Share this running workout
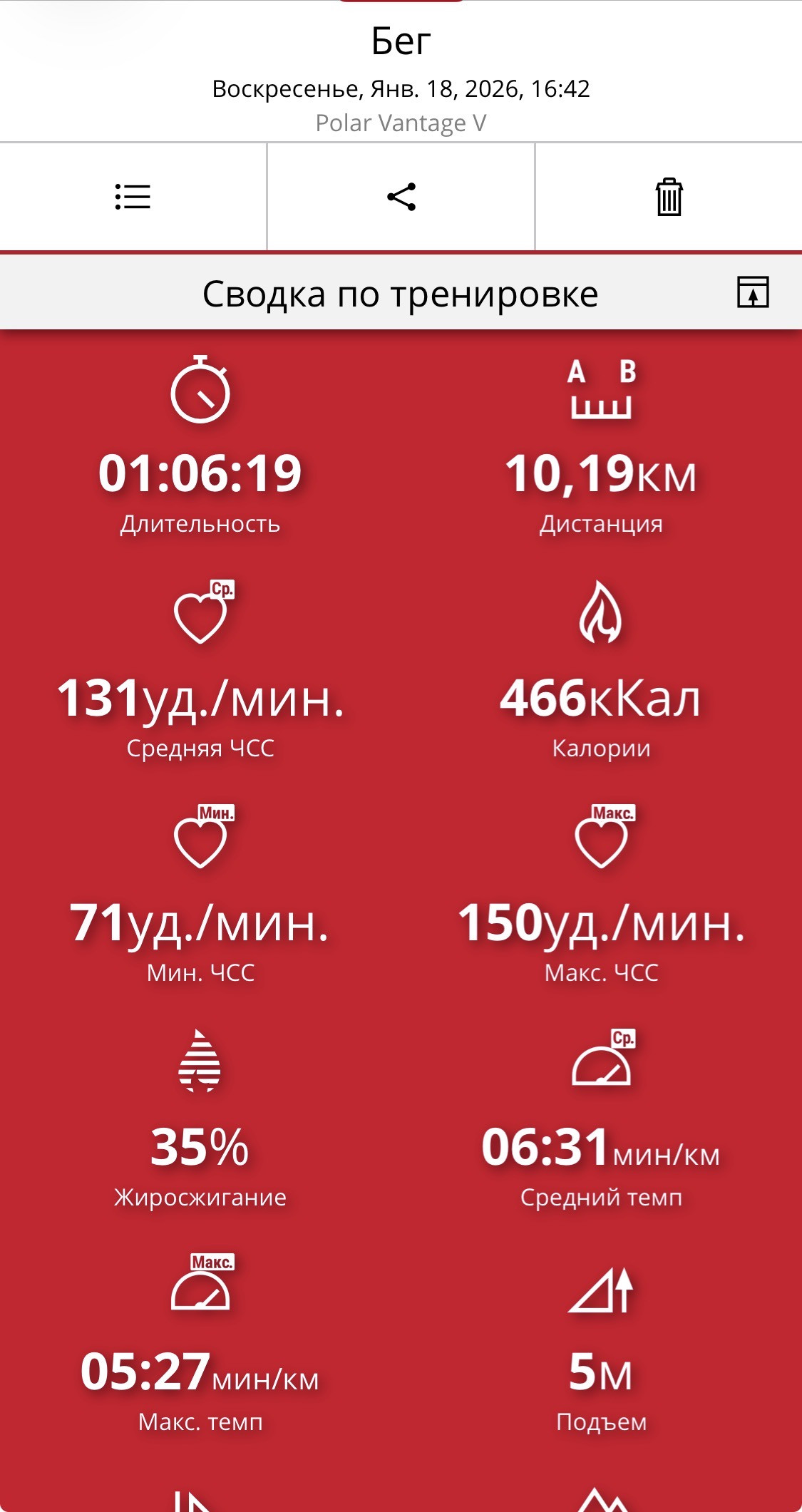Viewport: 802px width, 1512px height. point(401,197)
